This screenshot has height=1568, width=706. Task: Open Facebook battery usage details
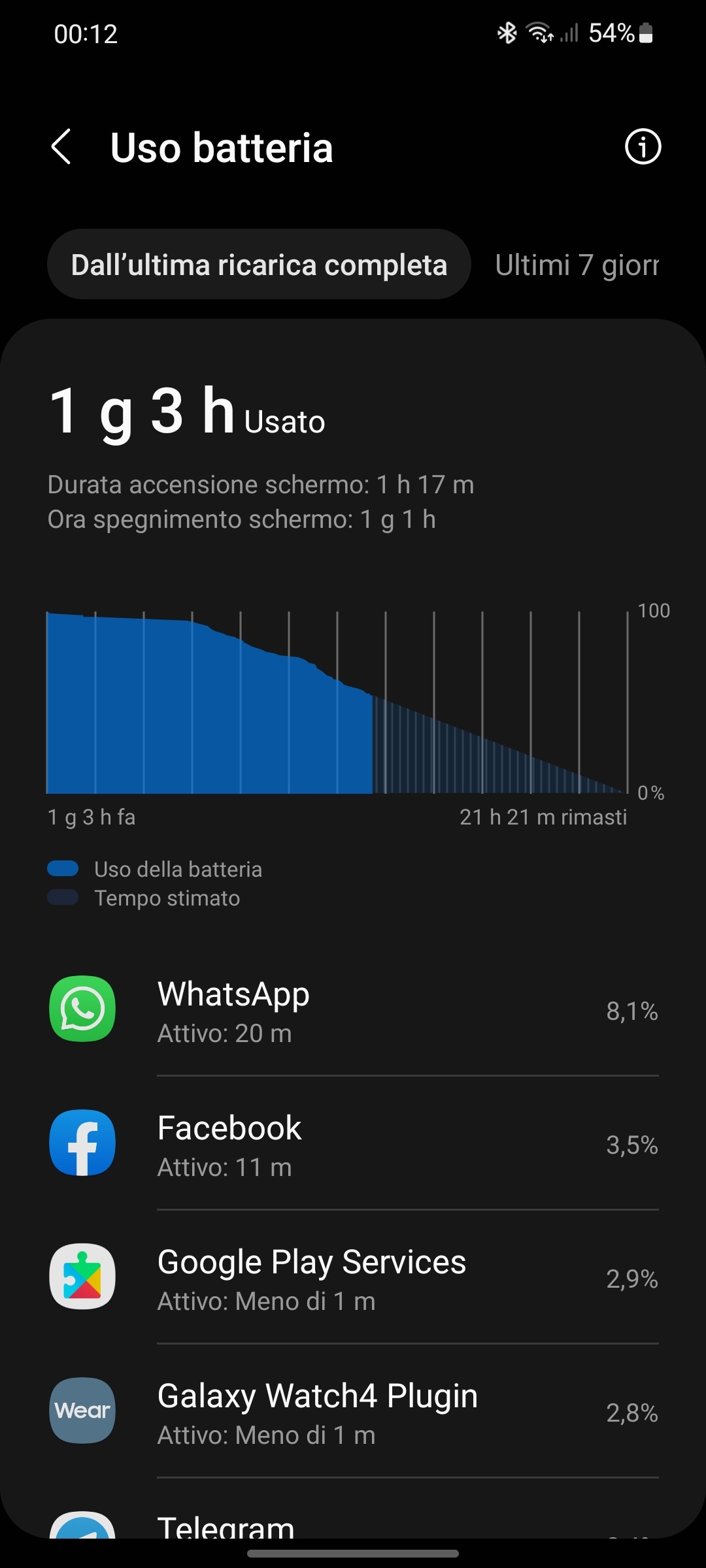pyautogui.click(x=353, y=1143)
